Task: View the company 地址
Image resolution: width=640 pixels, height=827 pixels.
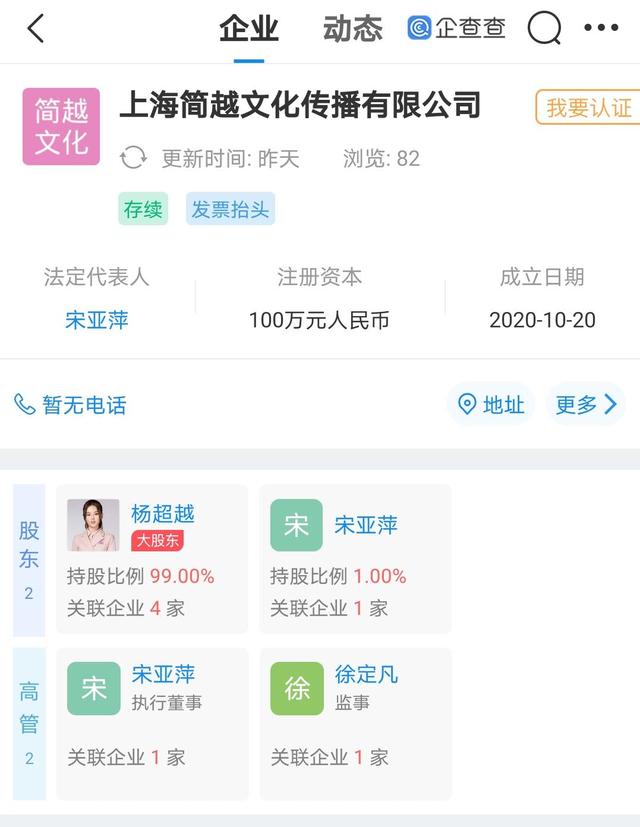Action: tap(491, 405)
